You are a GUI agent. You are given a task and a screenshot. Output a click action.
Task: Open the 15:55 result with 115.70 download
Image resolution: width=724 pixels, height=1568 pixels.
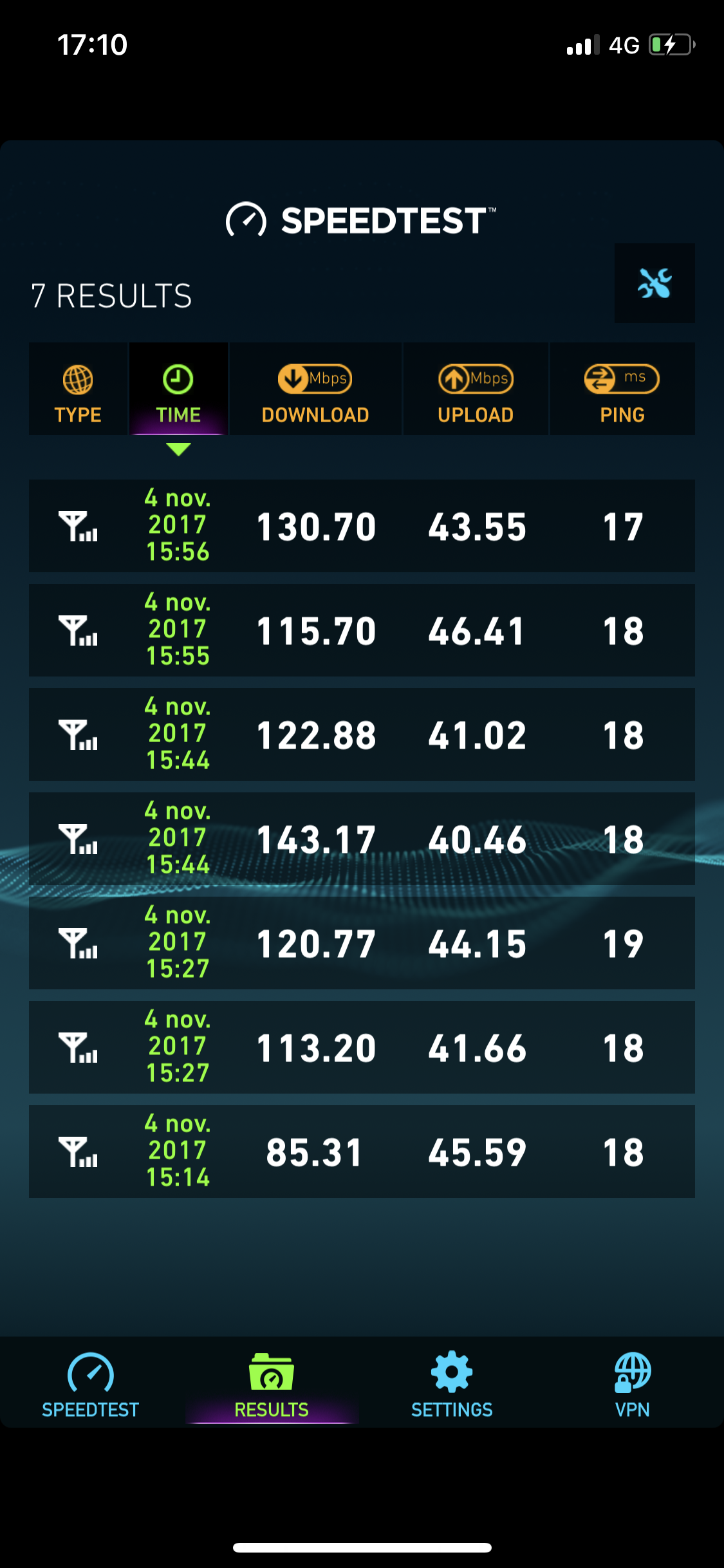click(362, 630)
